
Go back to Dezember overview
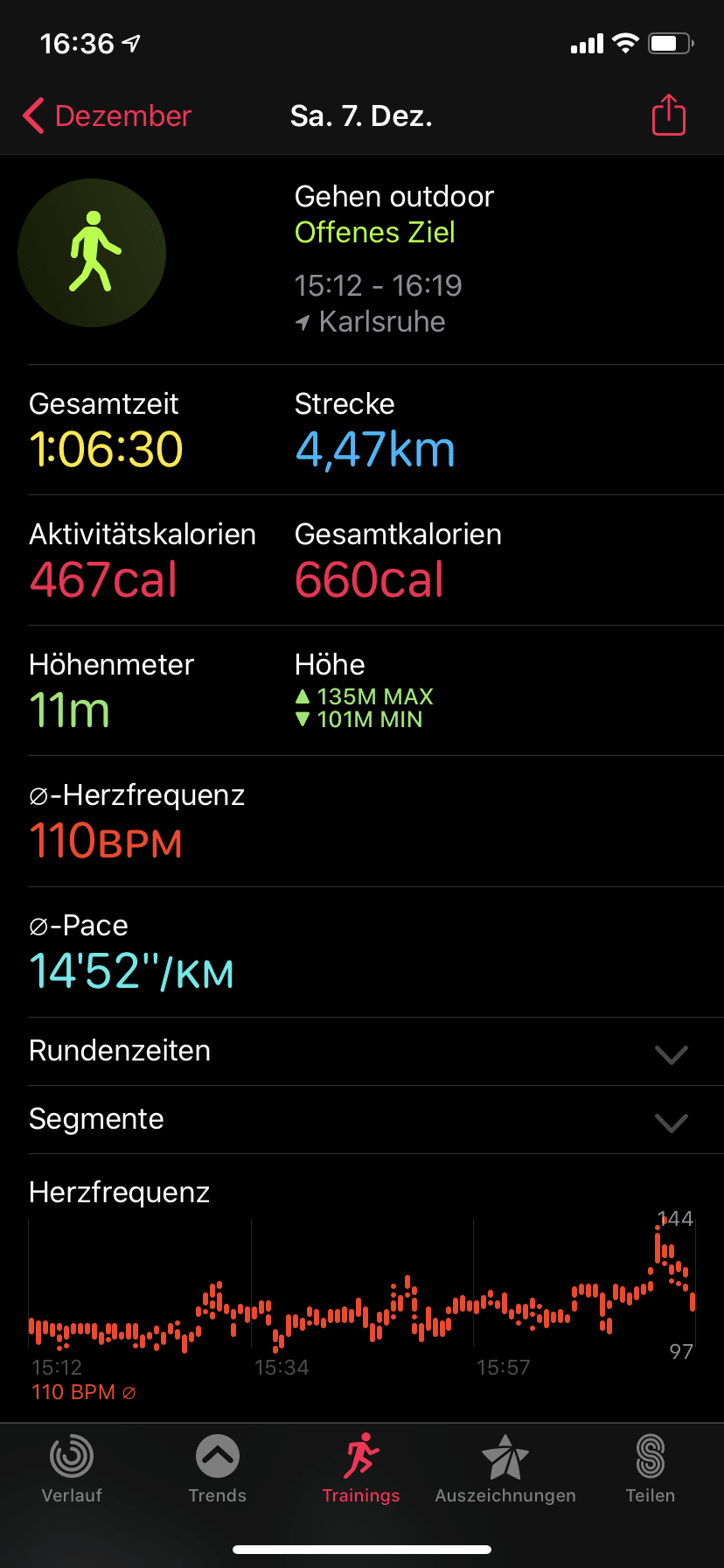pos(107,115)
